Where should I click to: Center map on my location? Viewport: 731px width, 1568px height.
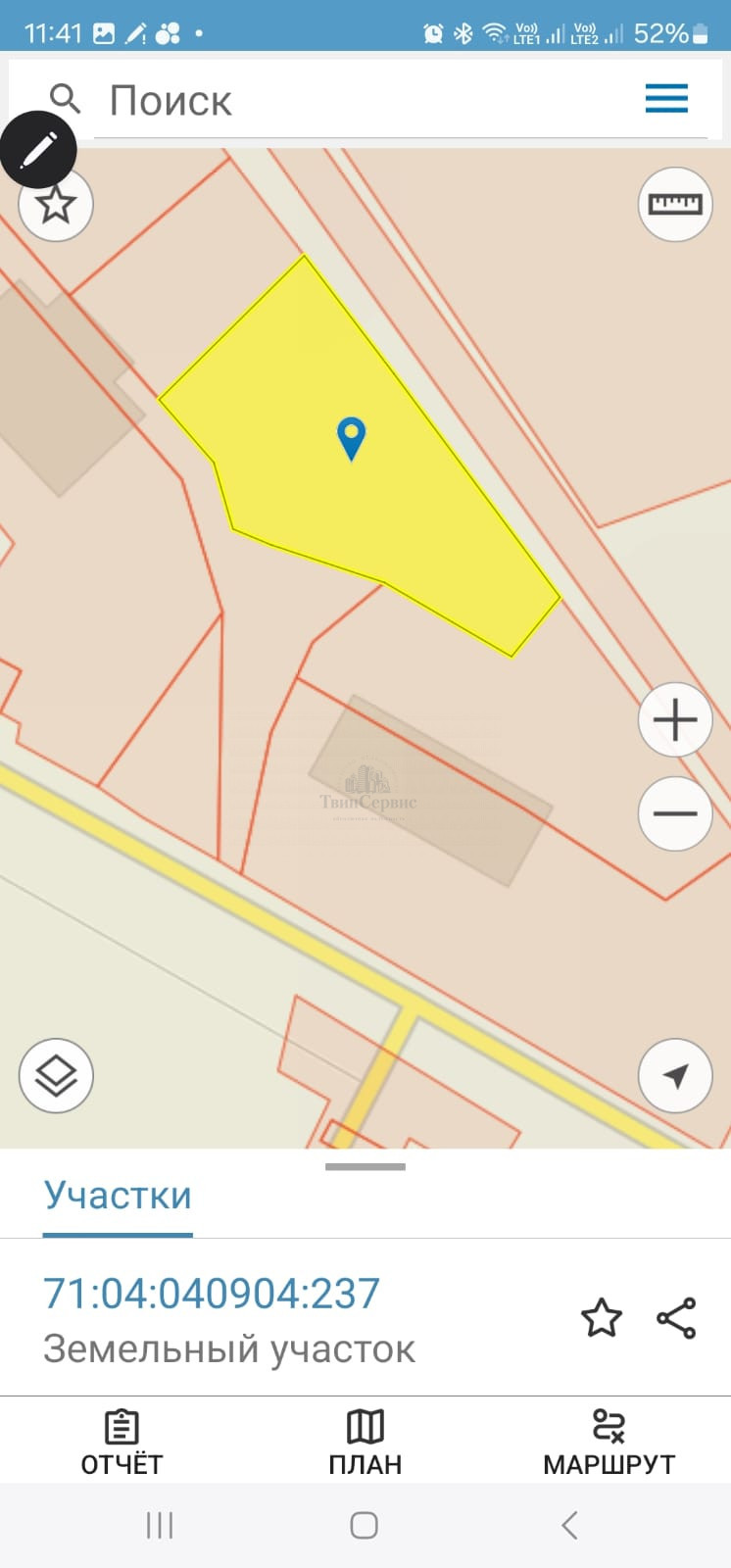pyautogui.click(x=675, y=1076)
